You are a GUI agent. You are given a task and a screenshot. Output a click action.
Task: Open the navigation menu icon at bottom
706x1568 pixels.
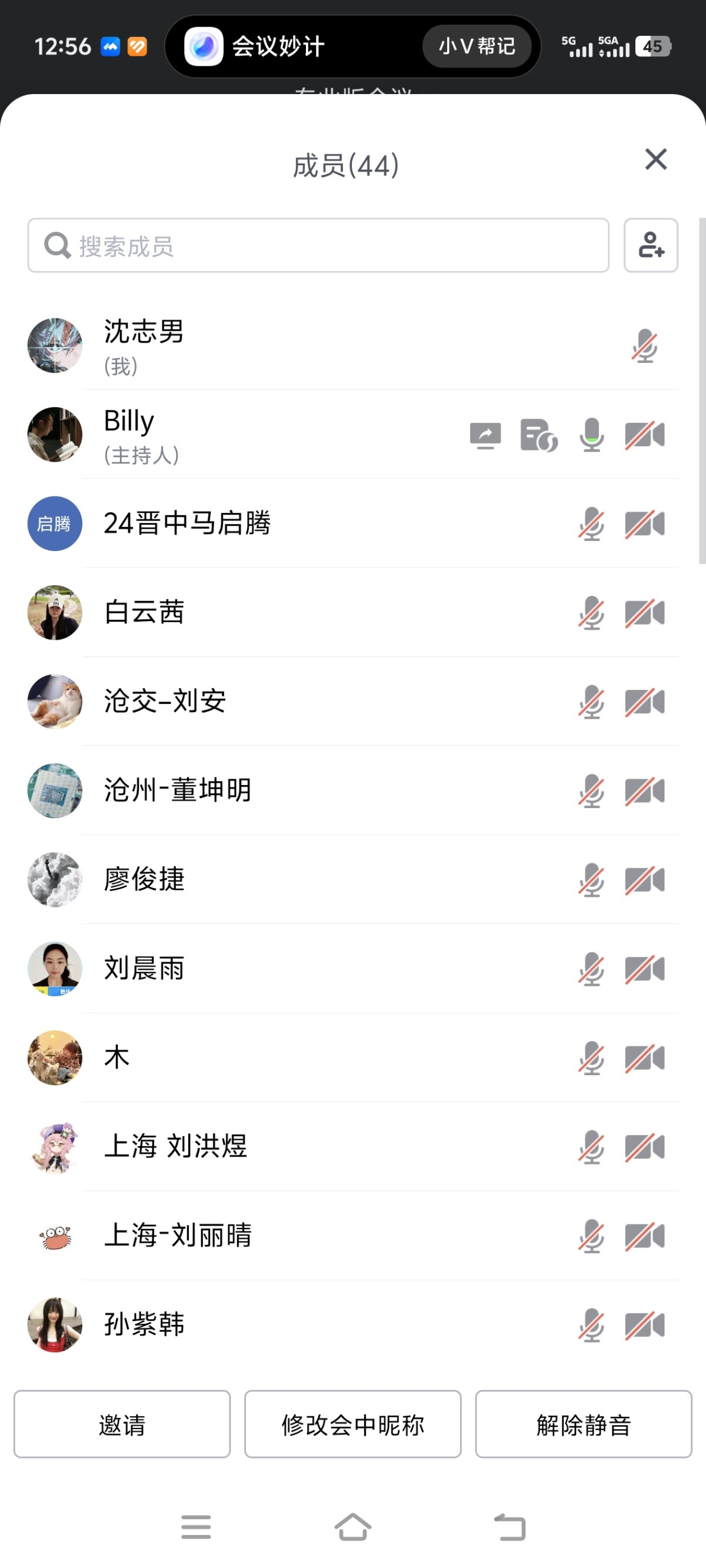coord(195,1526)
